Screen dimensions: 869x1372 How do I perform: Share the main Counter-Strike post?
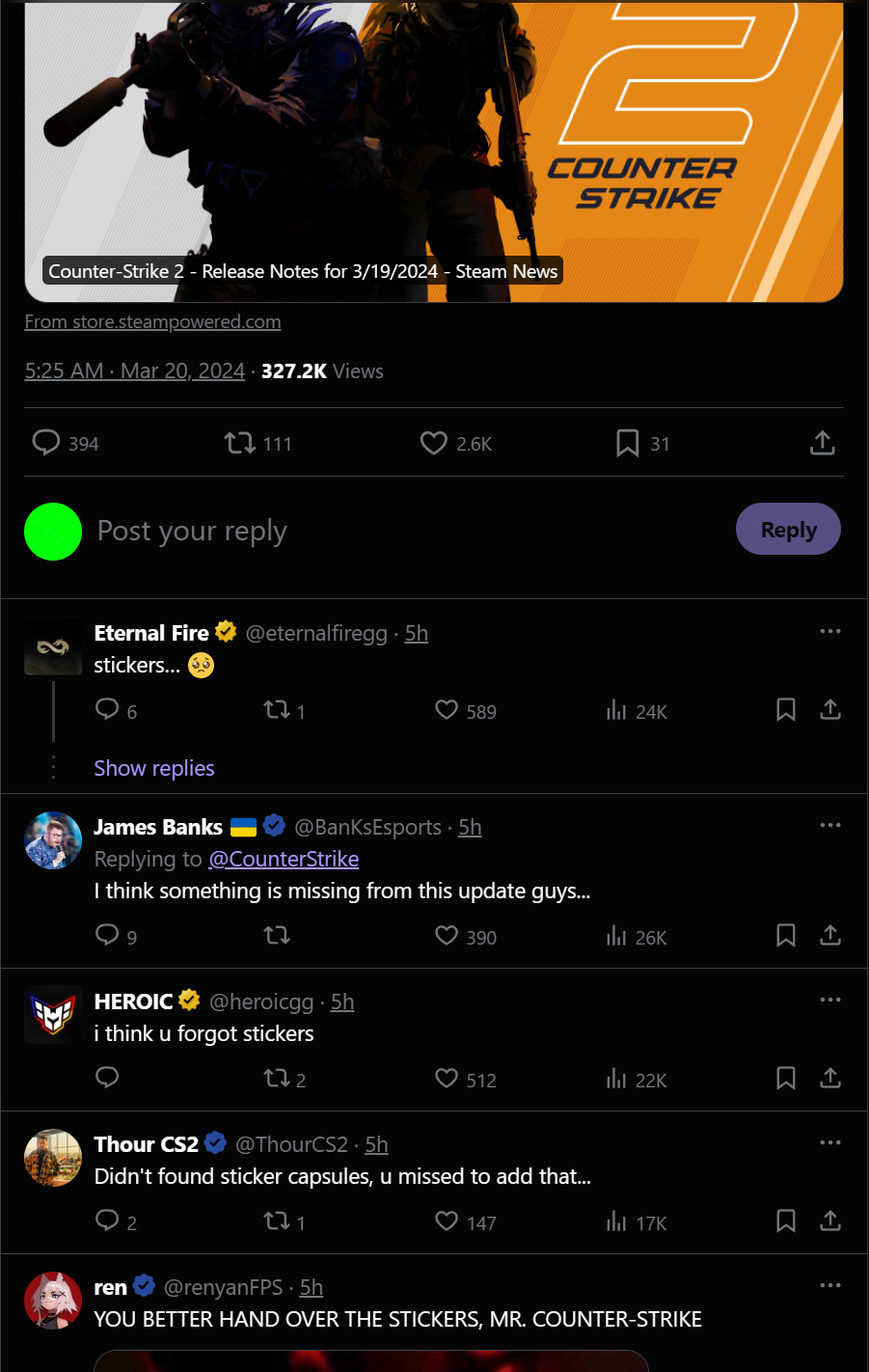(823, 443)
